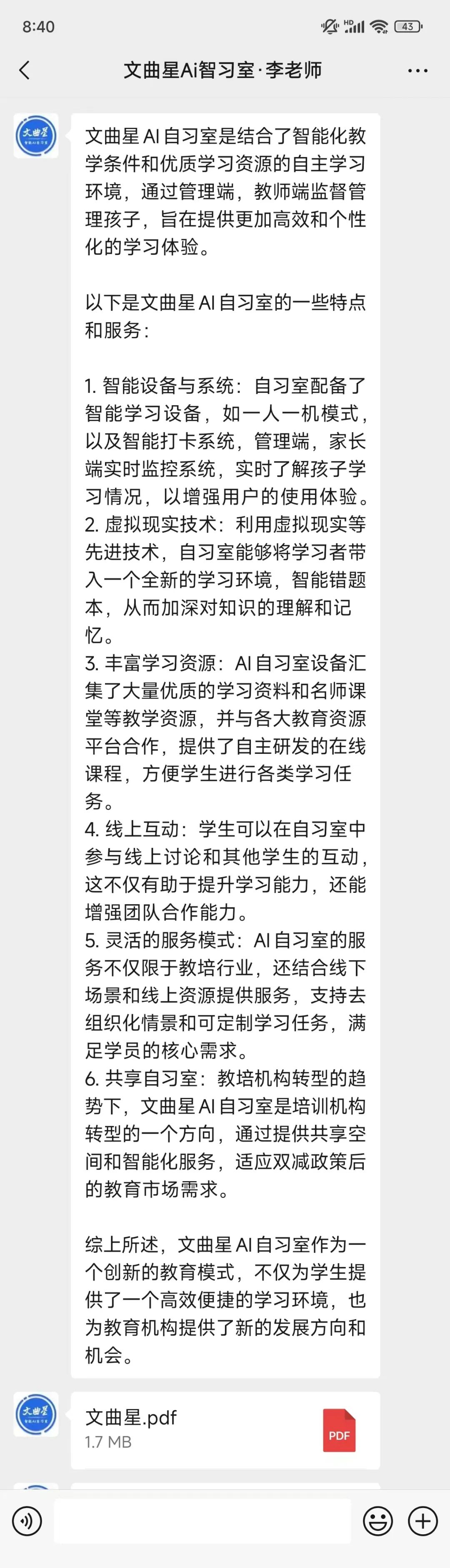
Task: Switch to voice message input
Action: 27,1521
